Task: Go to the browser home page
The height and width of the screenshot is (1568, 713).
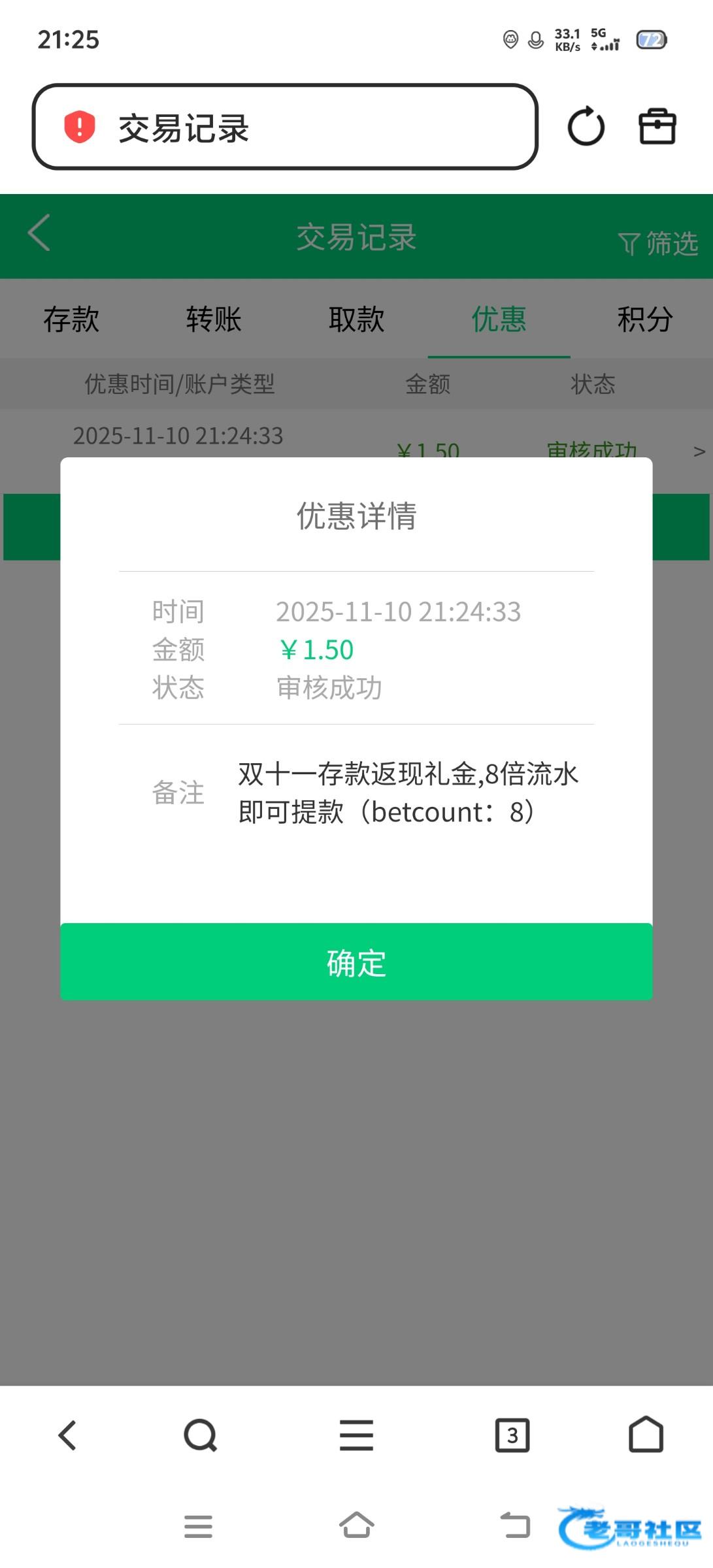Action: tap(646, 1435)
